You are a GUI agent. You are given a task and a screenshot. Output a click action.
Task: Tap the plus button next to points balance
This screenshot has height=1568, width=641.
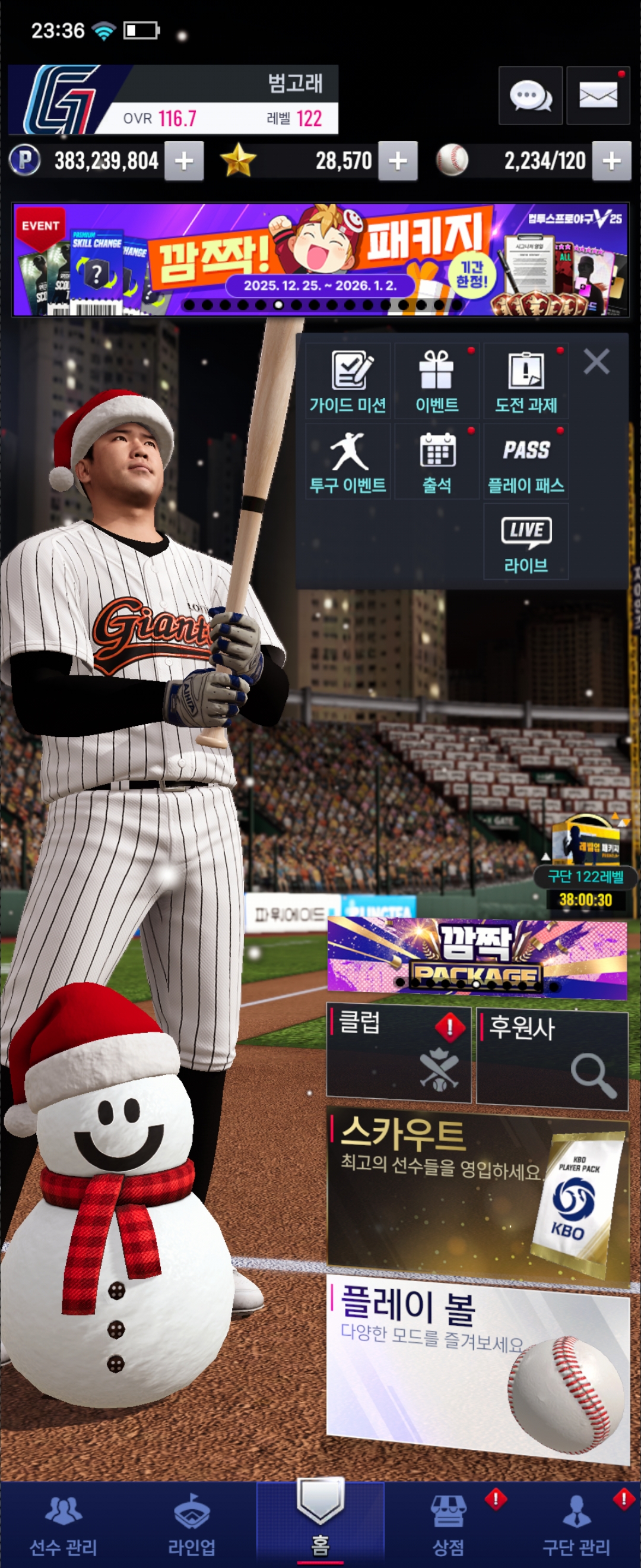click(x=183, y=162)
